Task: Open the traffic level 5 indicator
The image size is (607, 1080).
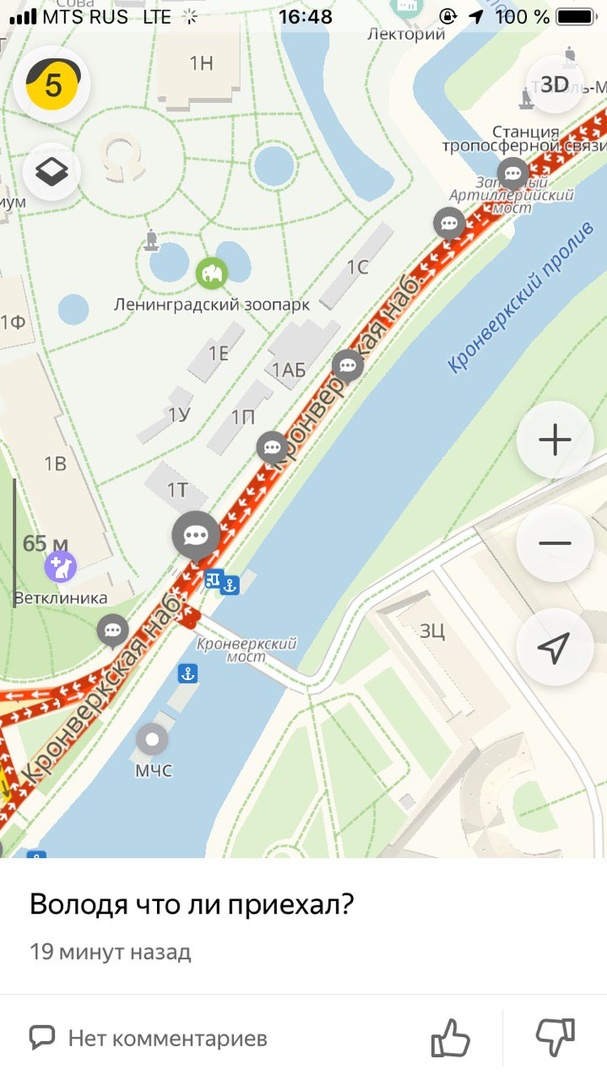Action: click(x=52, y=85)
